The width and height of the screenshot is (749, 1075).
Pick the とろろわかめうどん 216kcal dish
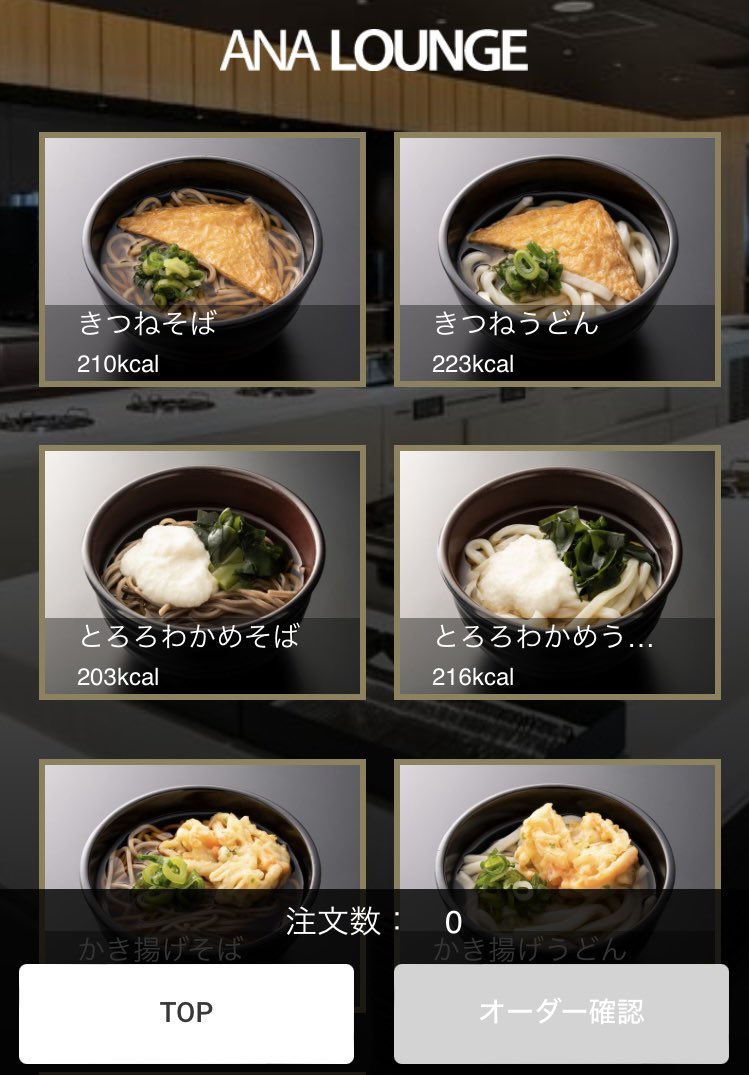pos(557,572)
